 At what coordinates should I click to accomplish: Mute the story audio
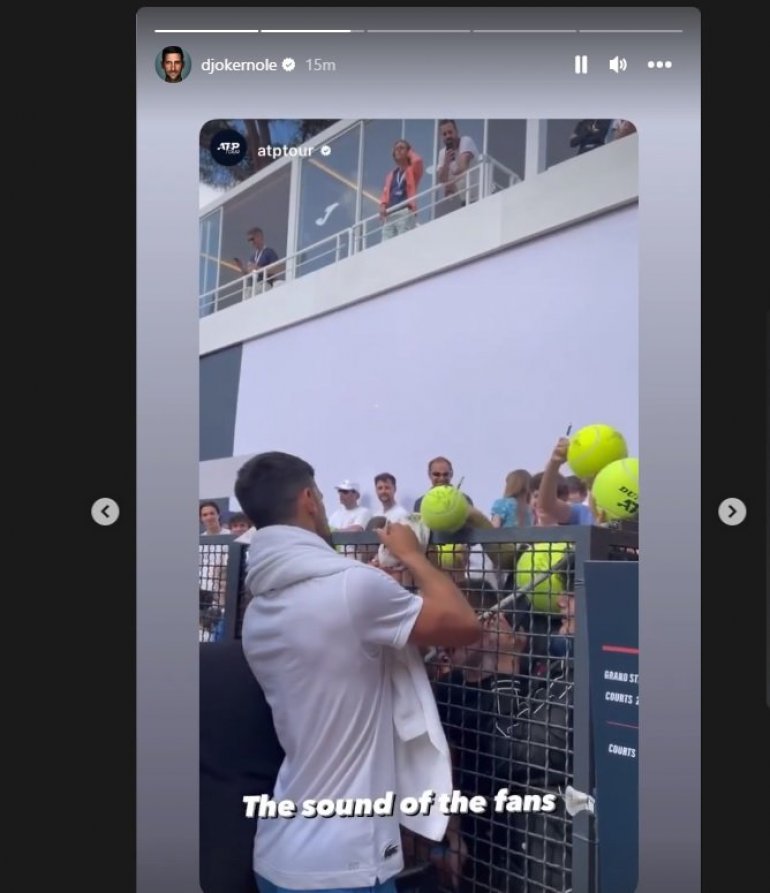[x=618, y=65]
